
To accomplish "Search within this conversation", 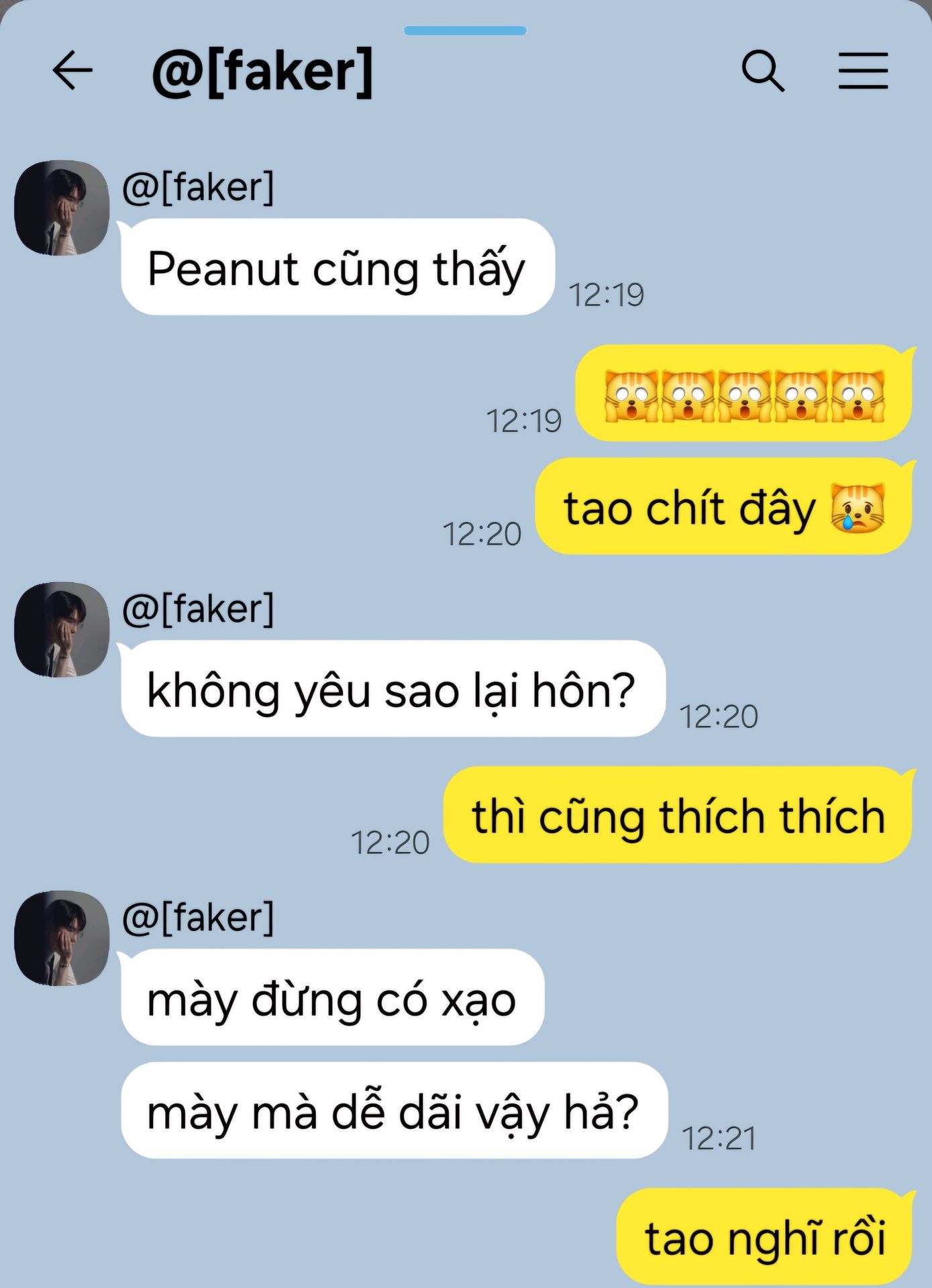I will pyautogui.click(x=763, y=70).
